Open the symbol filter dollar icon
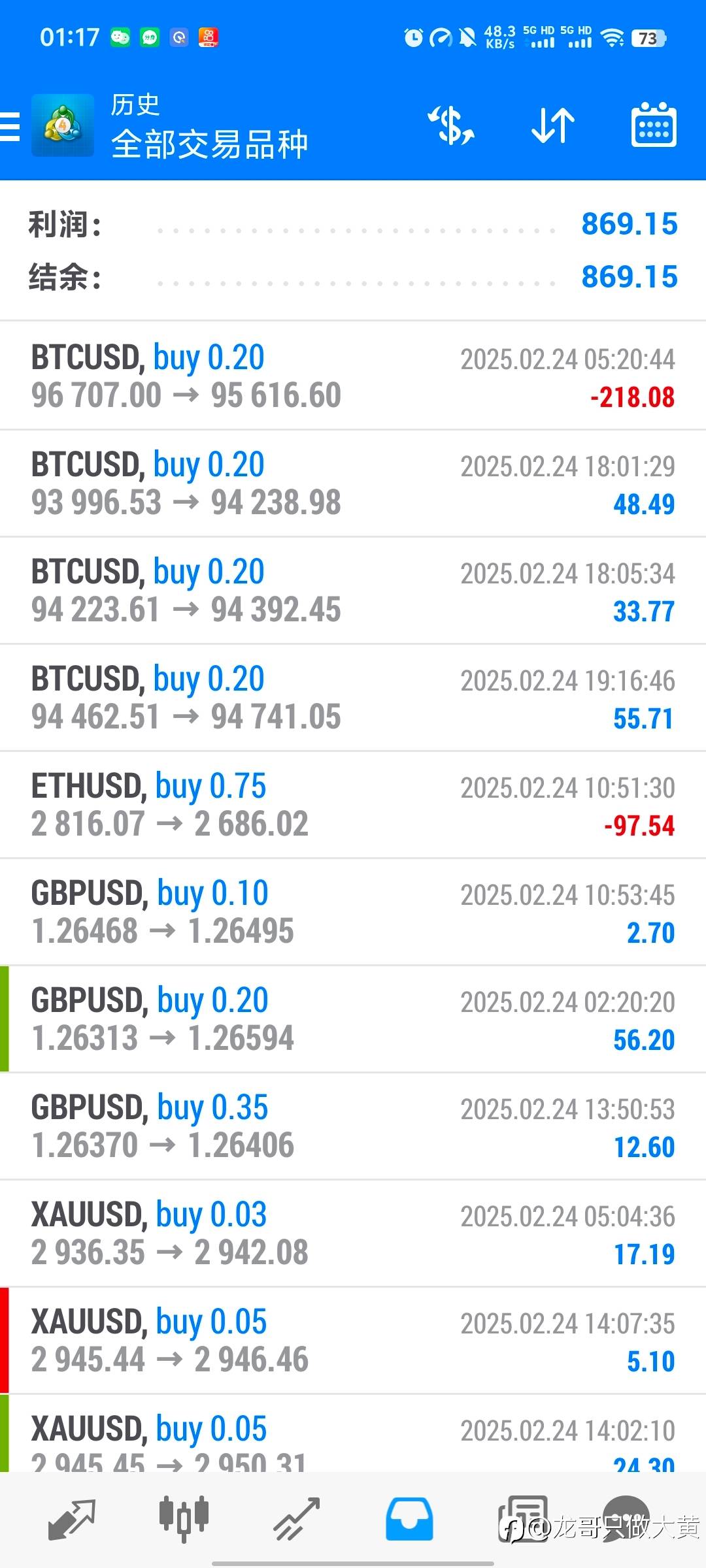This screenshot has height=1568, width=706. click(451, 125)
